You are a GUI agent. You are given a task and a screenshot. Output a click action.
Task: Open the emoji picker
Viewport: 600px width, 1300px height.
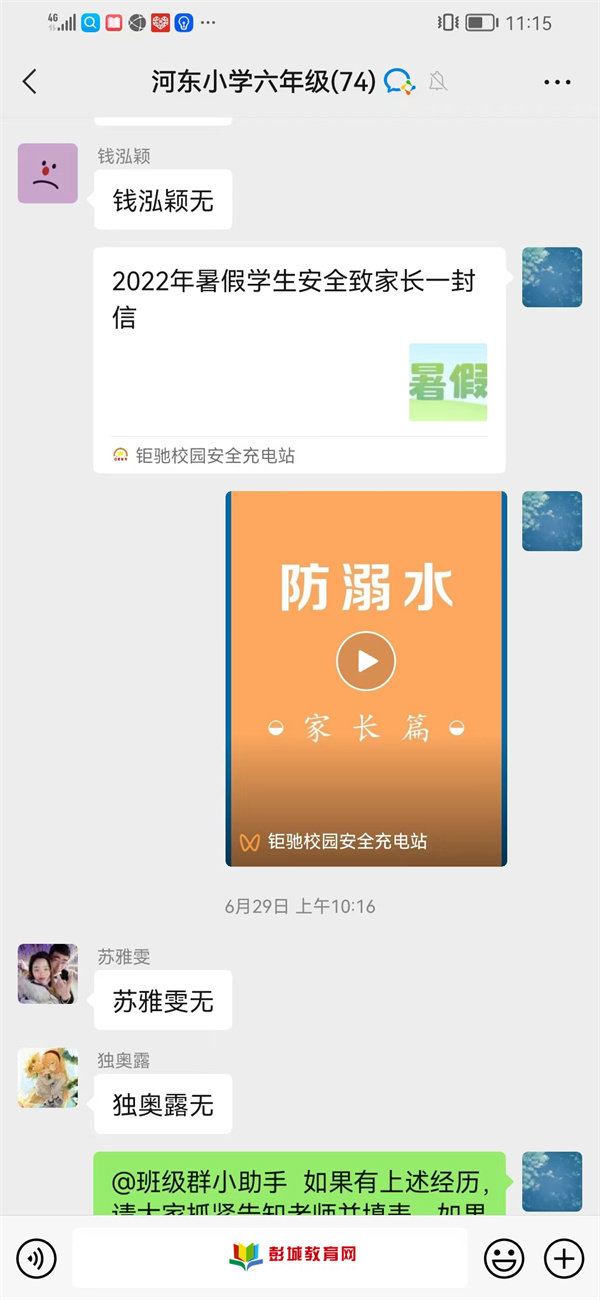click(504, 1257)
